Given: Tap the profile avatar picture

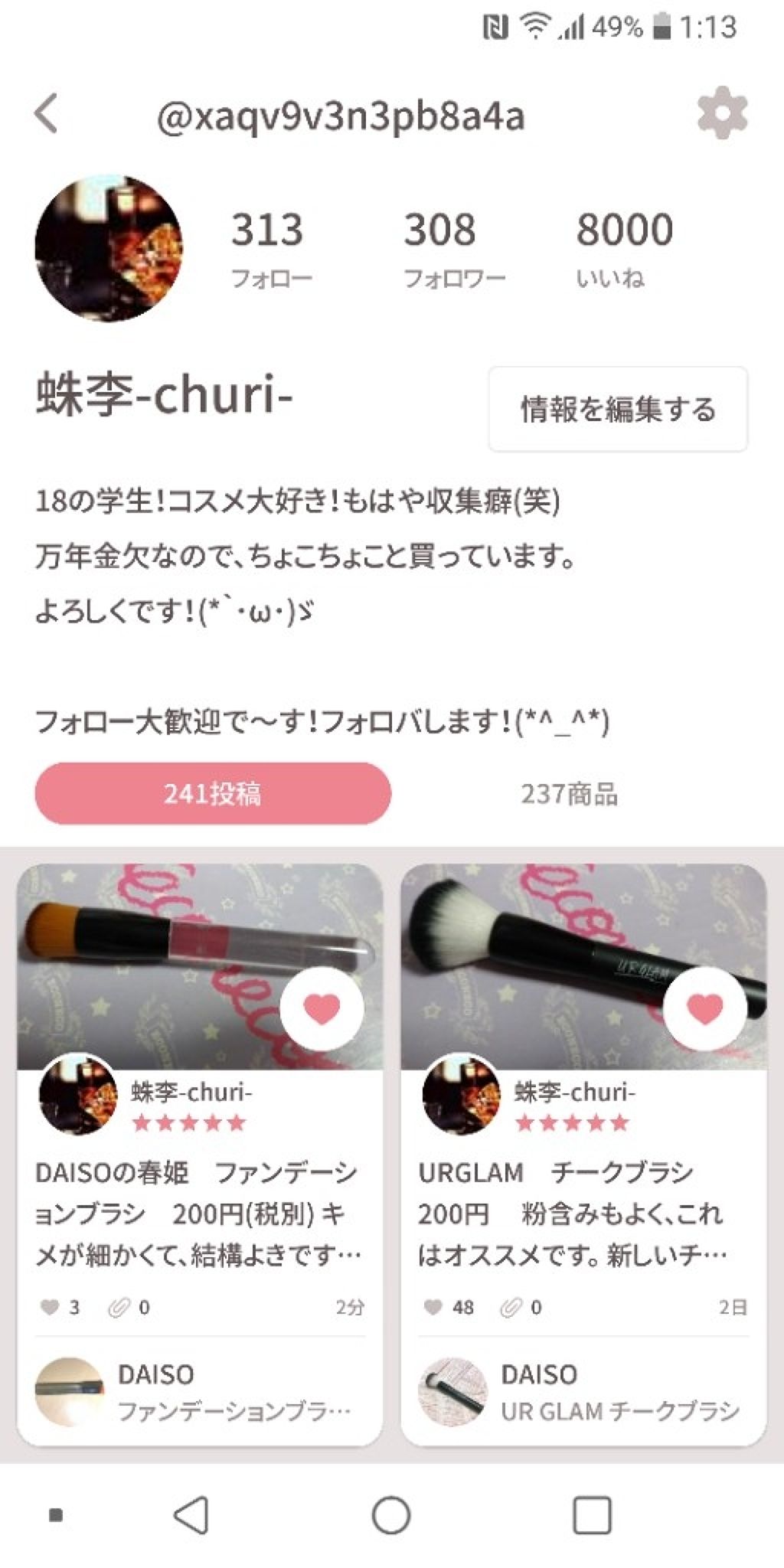Looking at the screenshot, I should 109,248.
